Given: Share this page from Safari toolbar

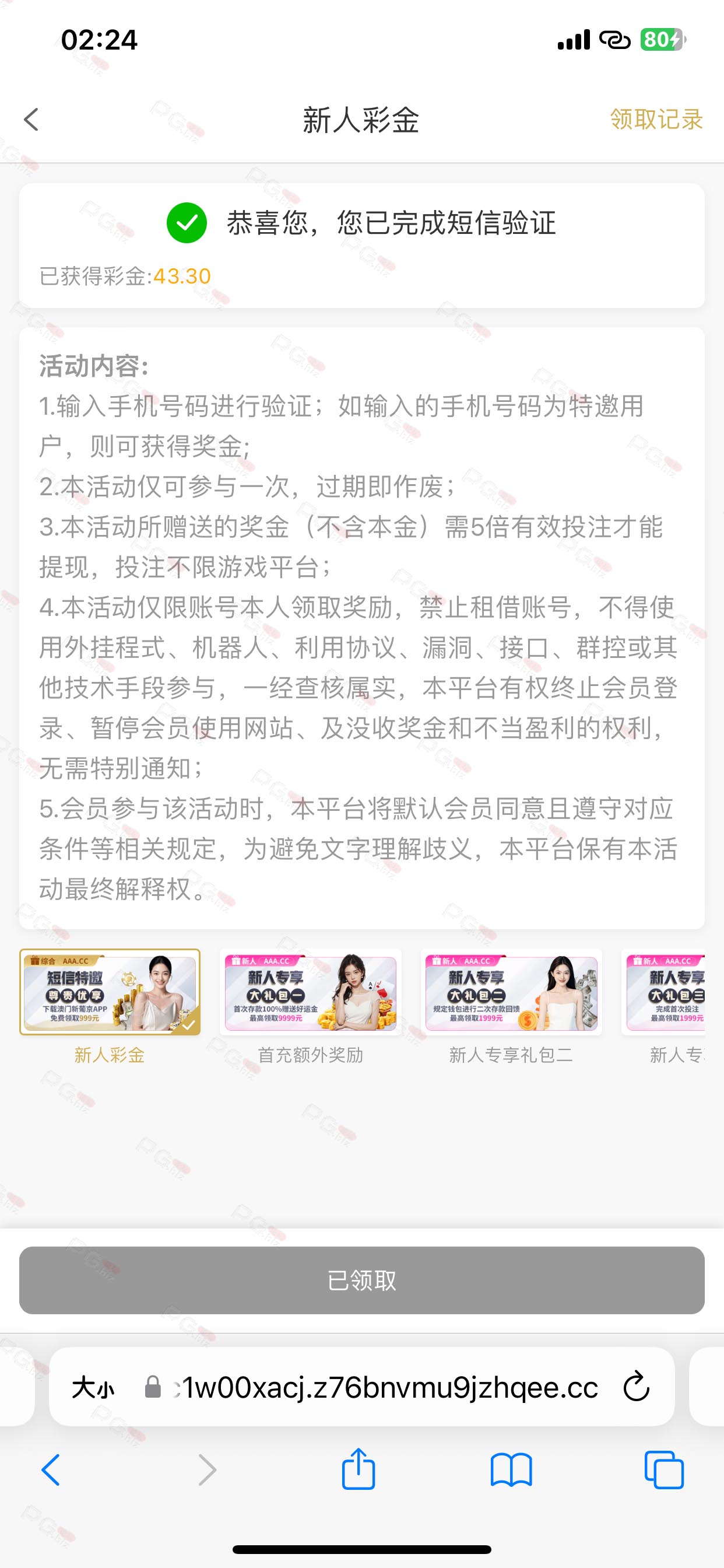Looking at the screenshot, I should pyautogui.click(x=359, y=1470).
